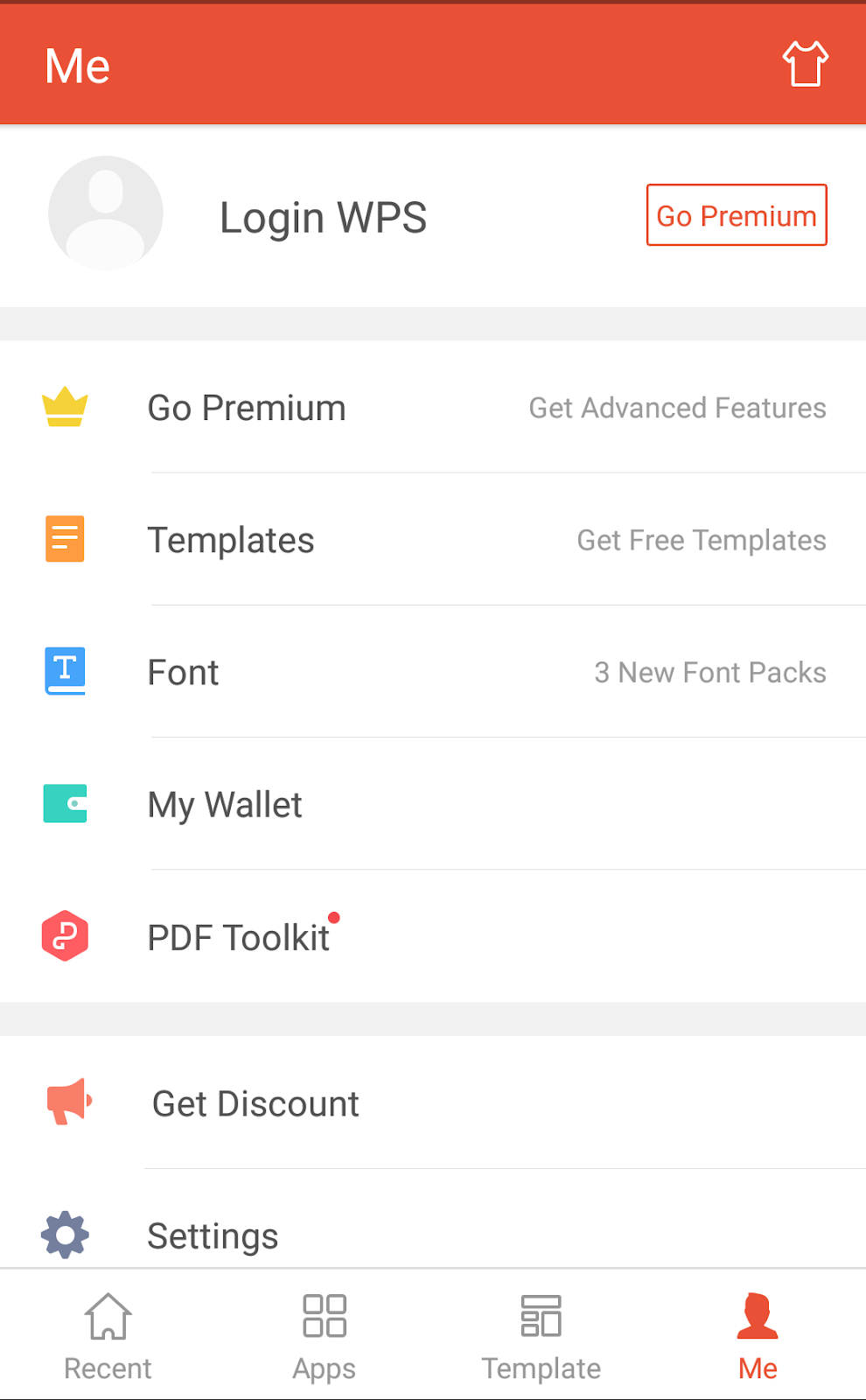Open the theme shirt icon
This screenshot has height=1400, width=866.
click(x=805, y=64)
